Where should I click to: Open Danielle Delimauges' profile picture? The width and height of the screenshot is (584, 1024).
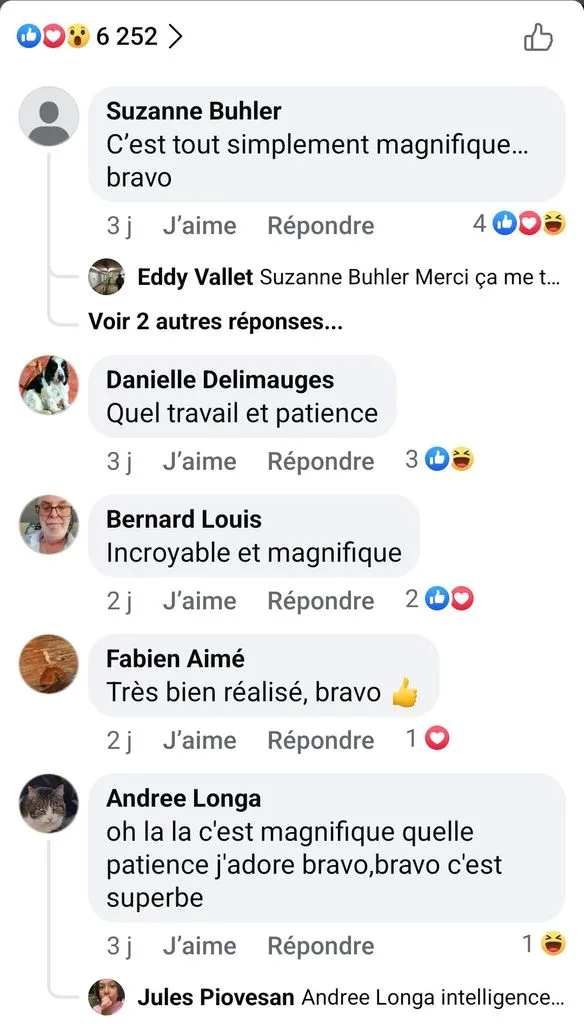click(48, 385)
